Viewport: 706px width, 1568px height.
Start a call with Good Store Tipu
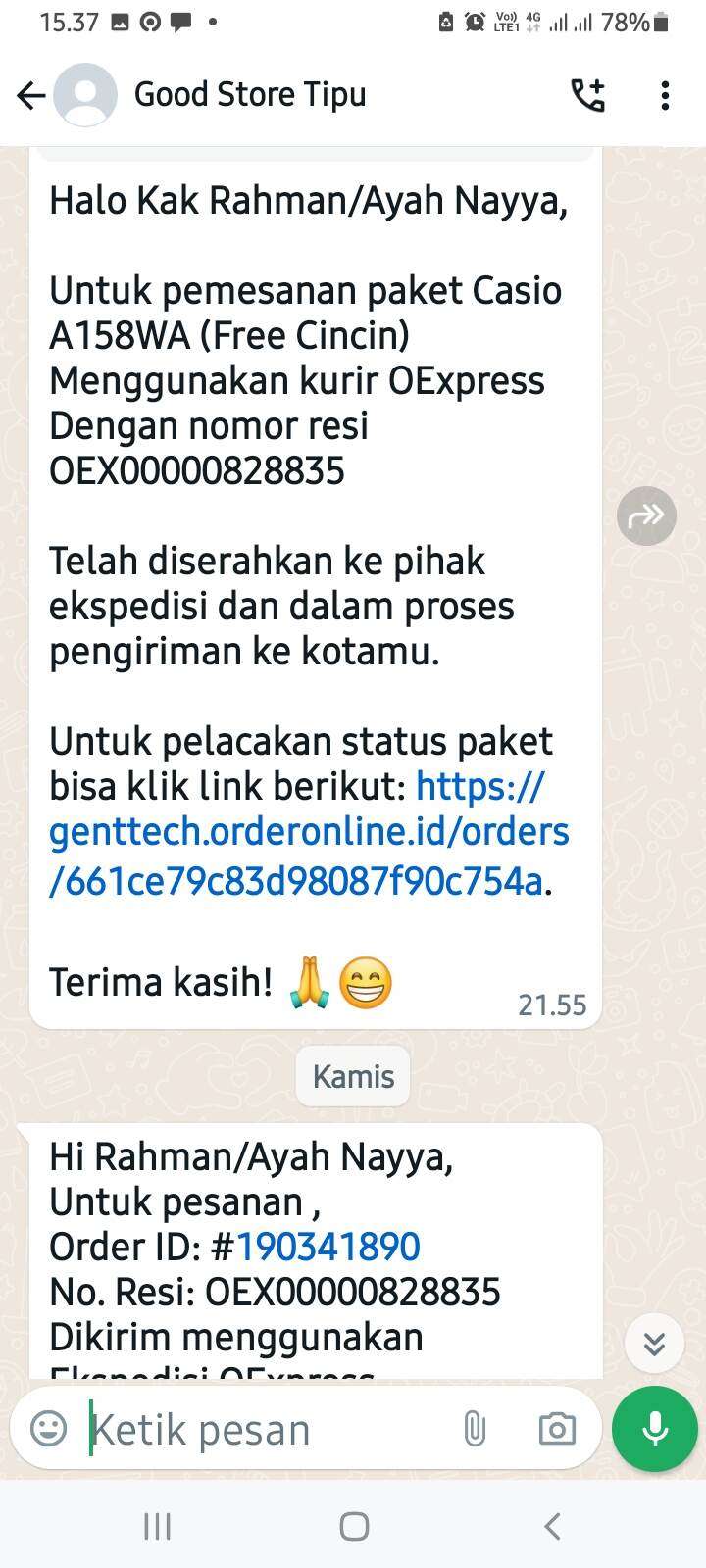588,95
